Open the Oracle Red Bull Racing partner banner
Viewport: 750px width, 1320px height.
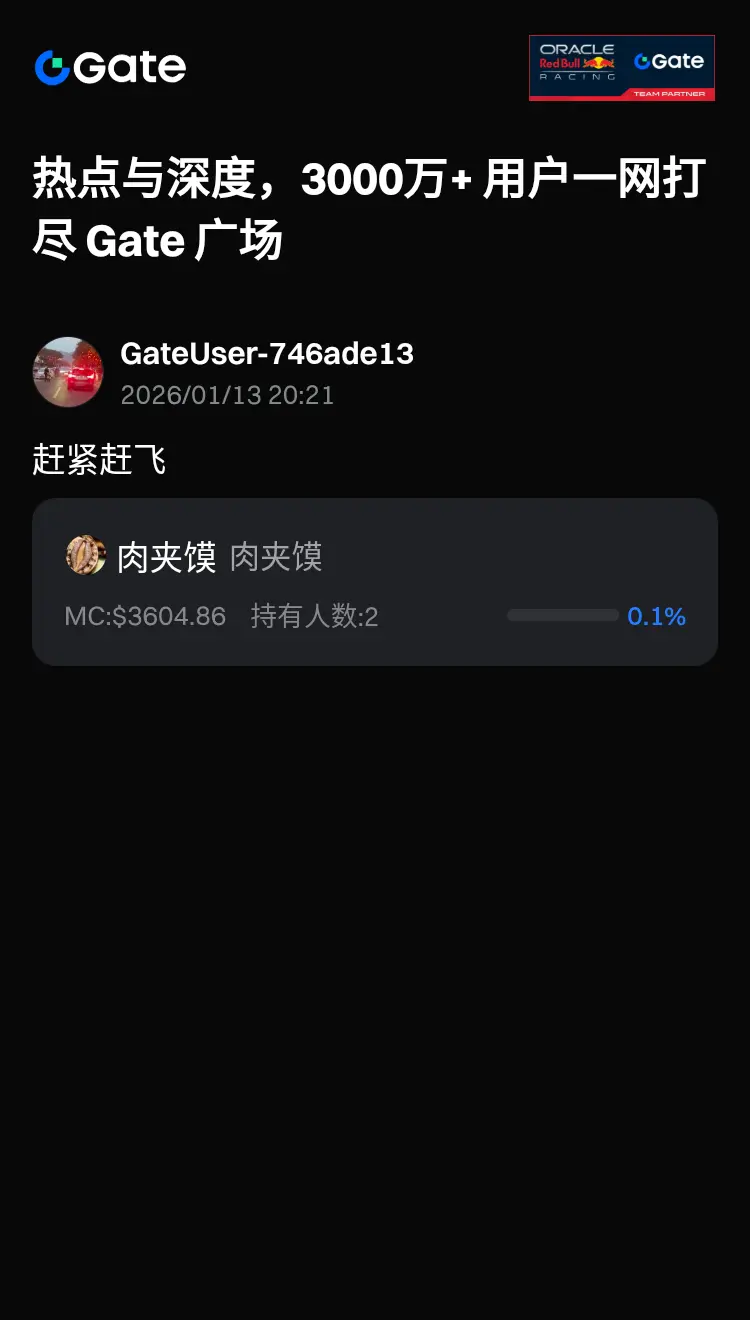622,67
